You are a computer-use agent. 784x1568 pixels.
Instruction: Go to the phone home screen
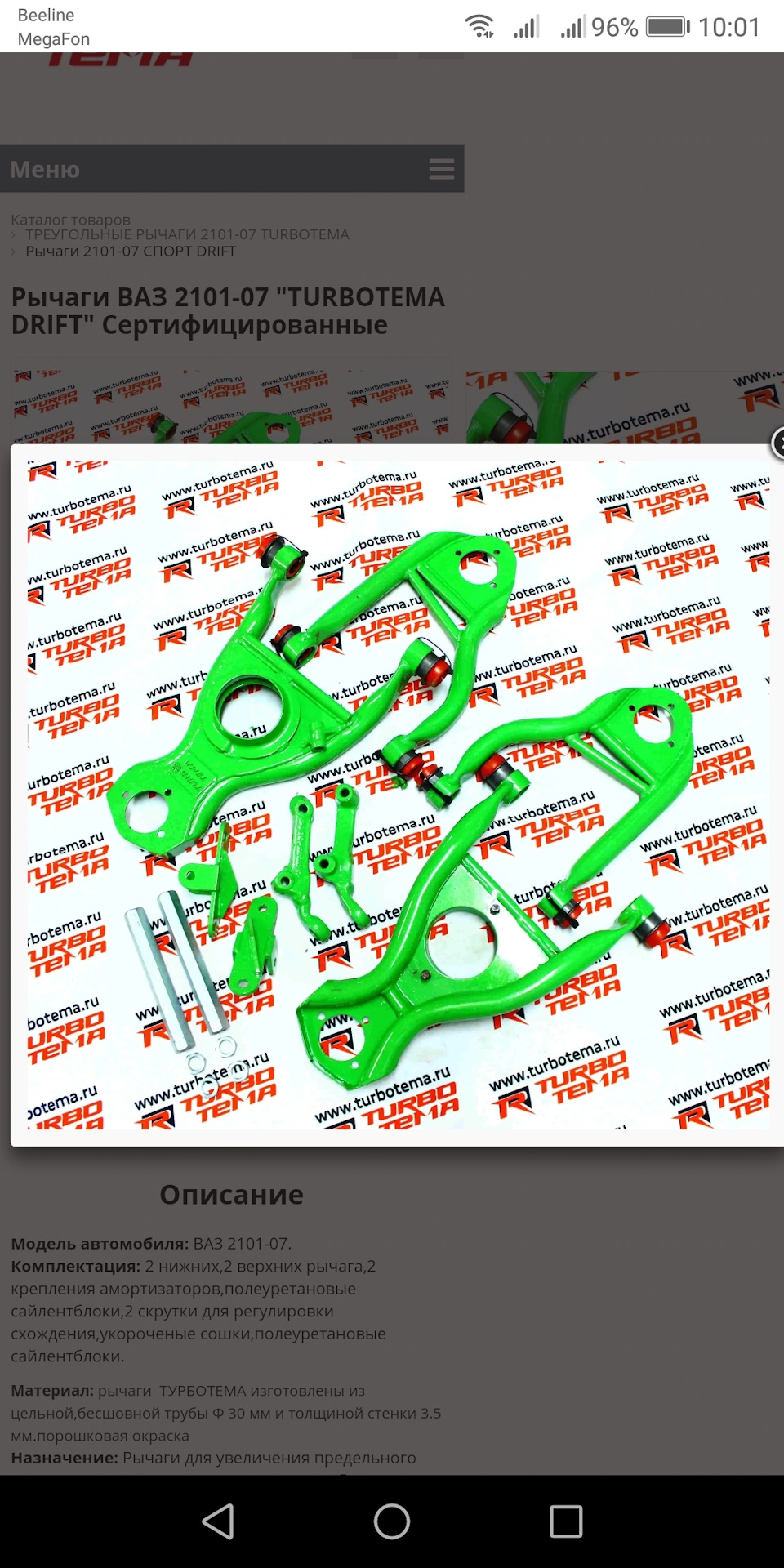point(392,1521)
